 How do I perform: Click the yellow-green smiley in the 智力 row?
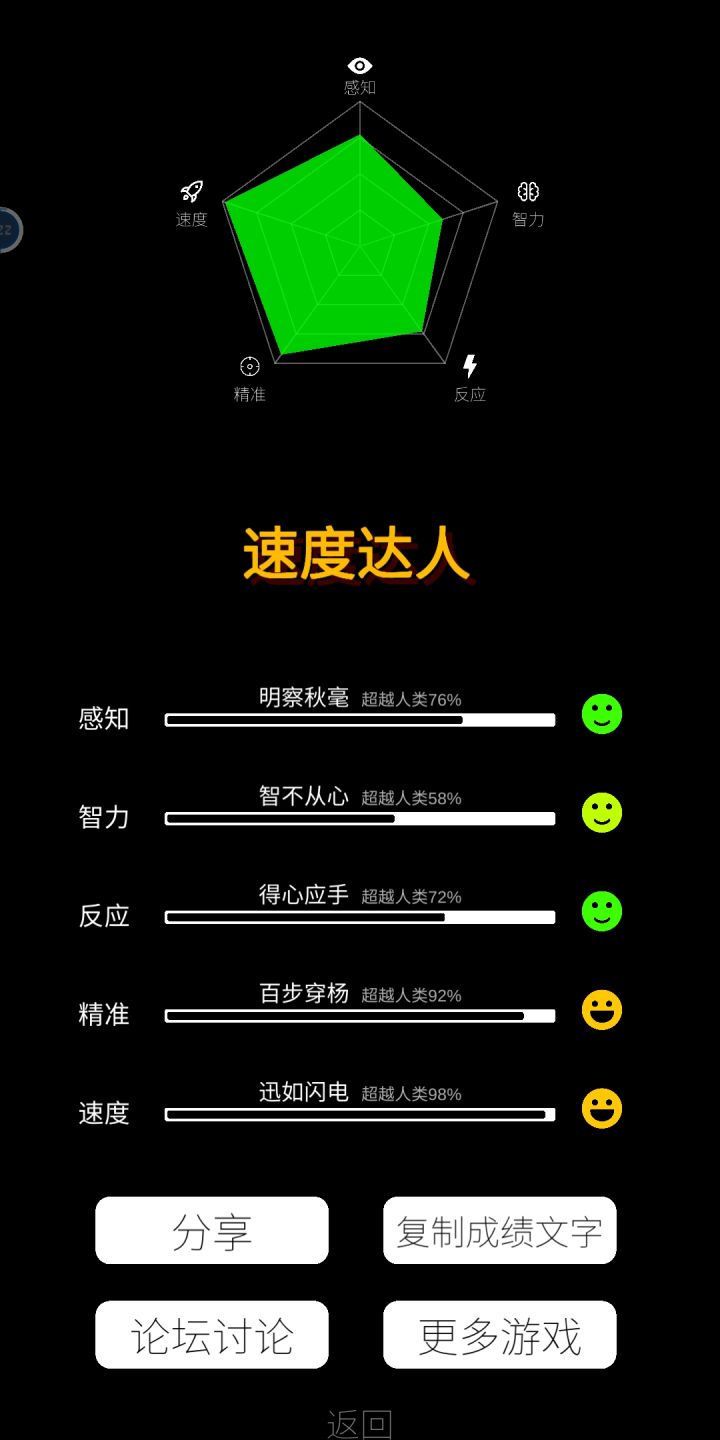click(601, 813)
